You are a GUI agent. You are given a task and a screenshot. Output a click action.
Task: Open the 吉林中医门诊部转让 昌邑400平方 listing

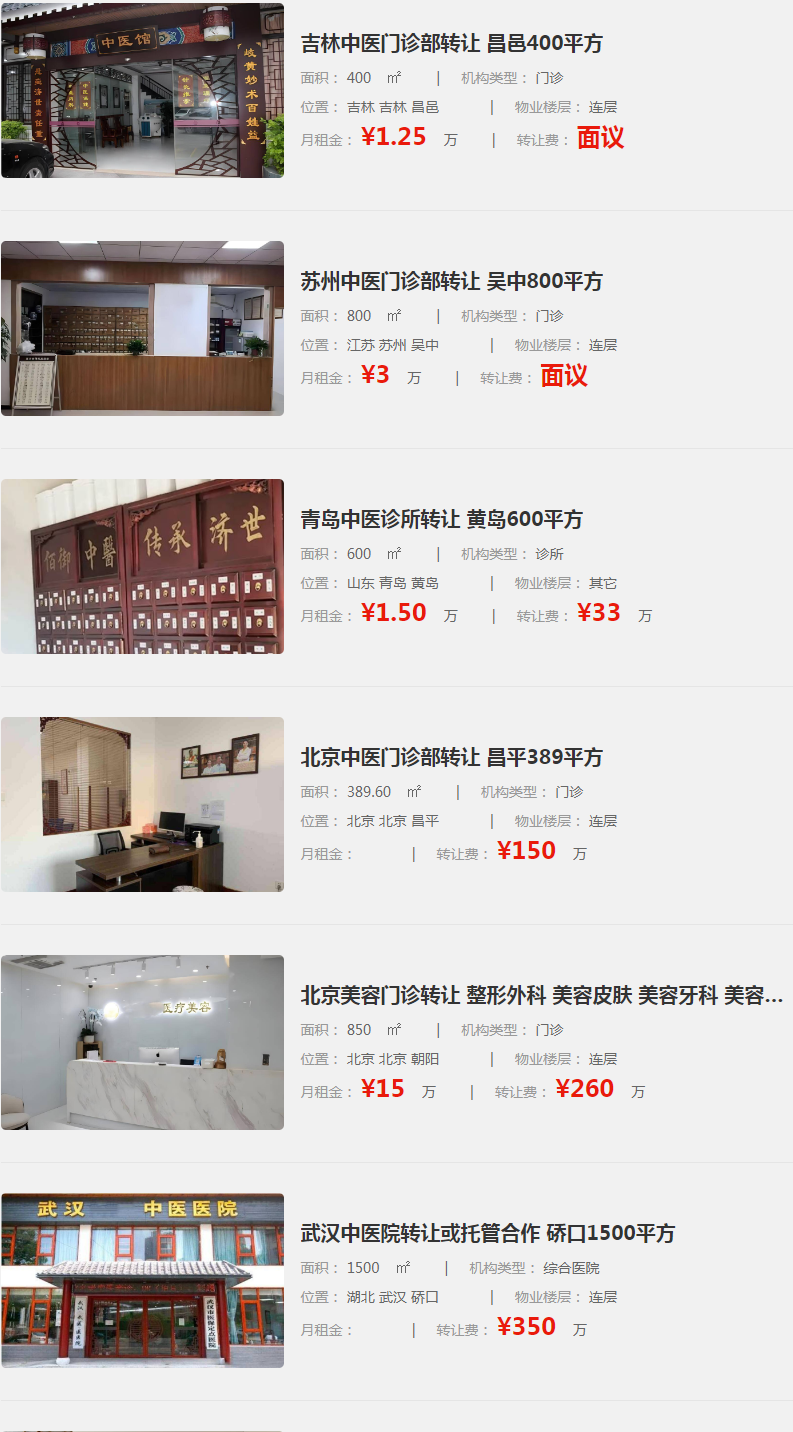coord(451,44)
